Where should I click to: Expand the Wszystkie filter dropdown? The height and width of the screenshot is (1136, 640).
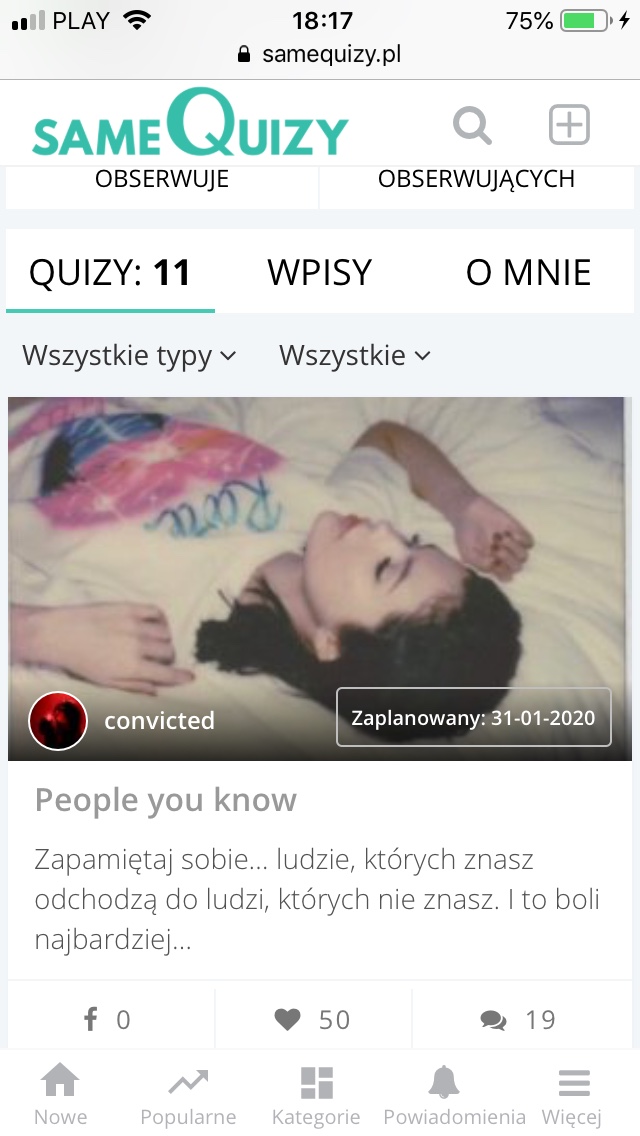[x=354, y=355]
